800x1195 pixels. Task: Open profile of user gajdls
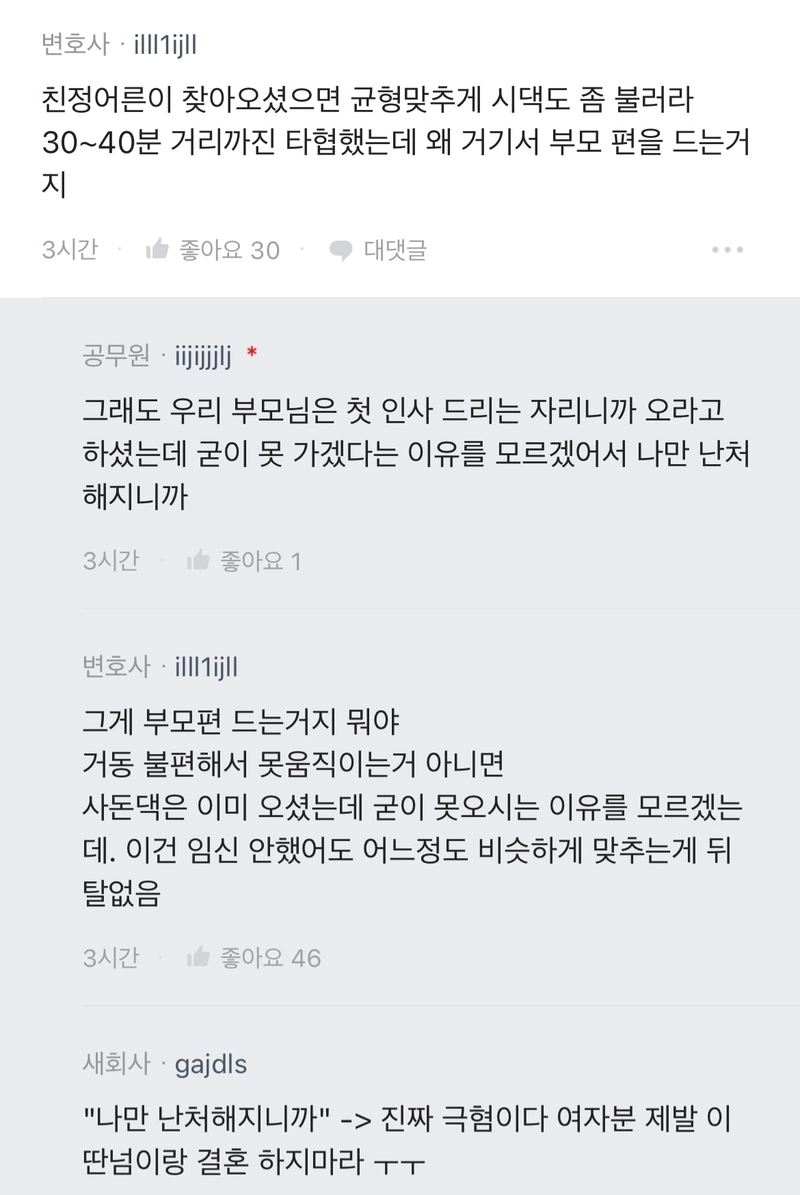coord(210,1063)
